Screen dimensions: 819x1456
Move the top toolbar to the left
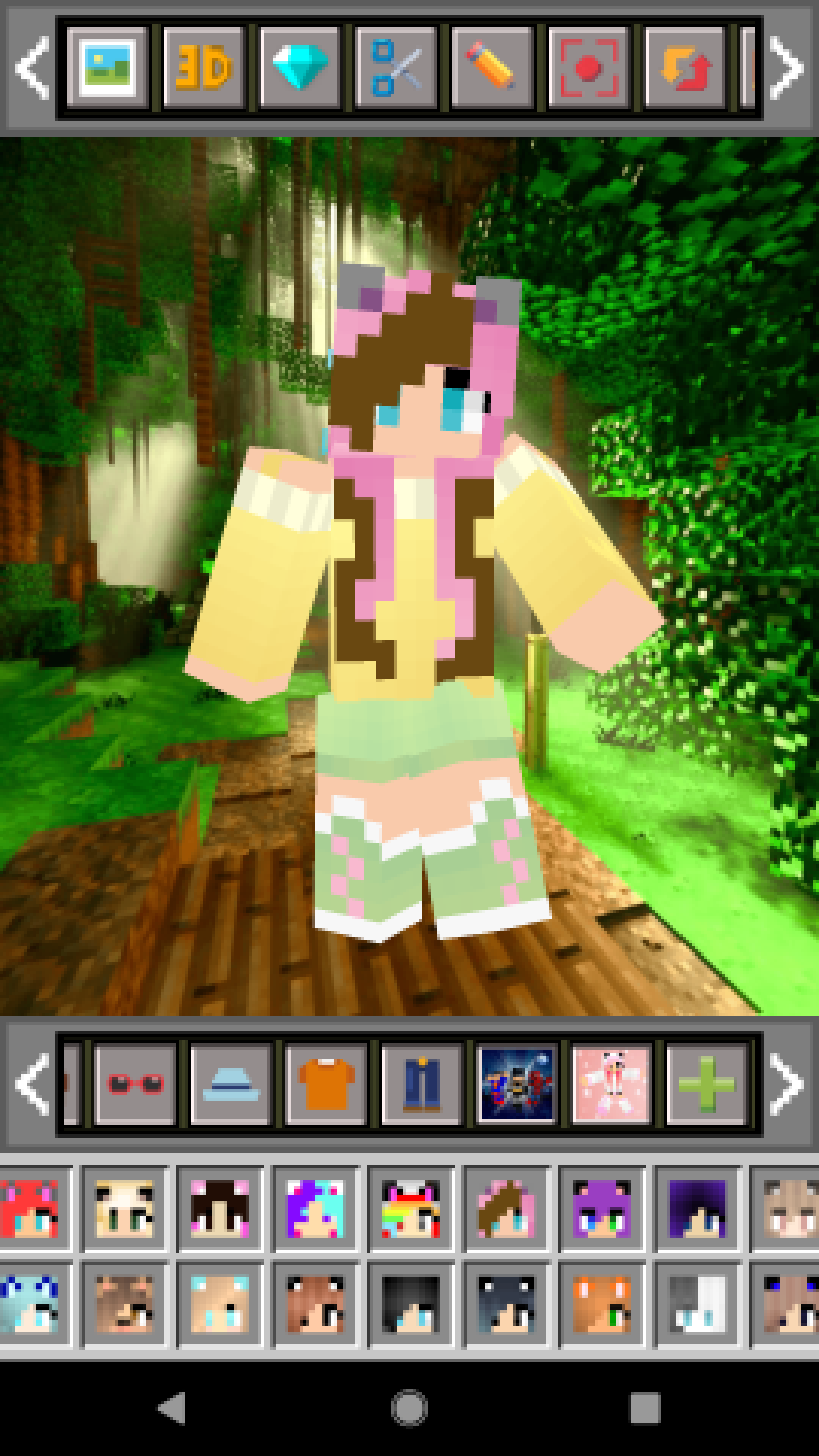click(x=32, y=68)
